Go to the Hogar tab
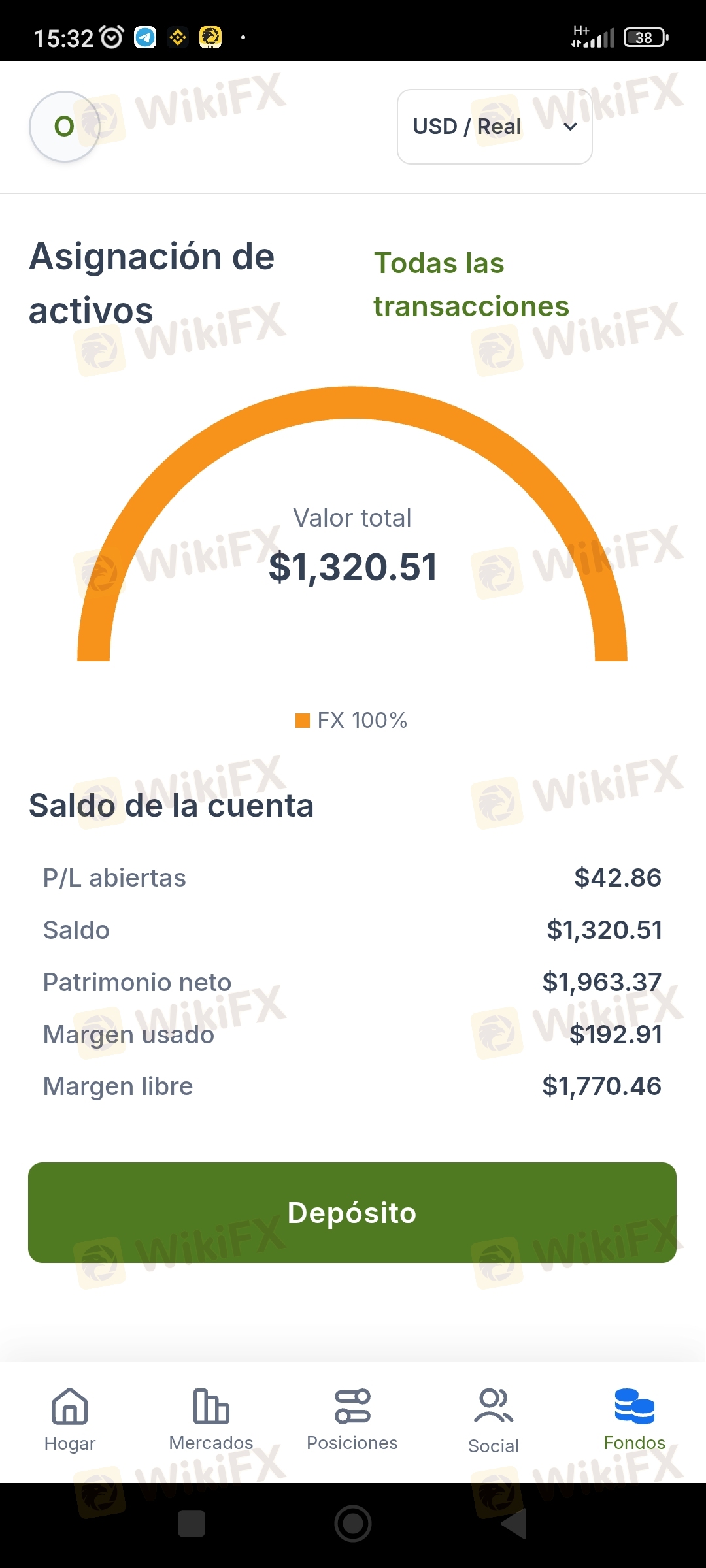The height and width of the screenshot is (1568, 706). [70, 1419]
